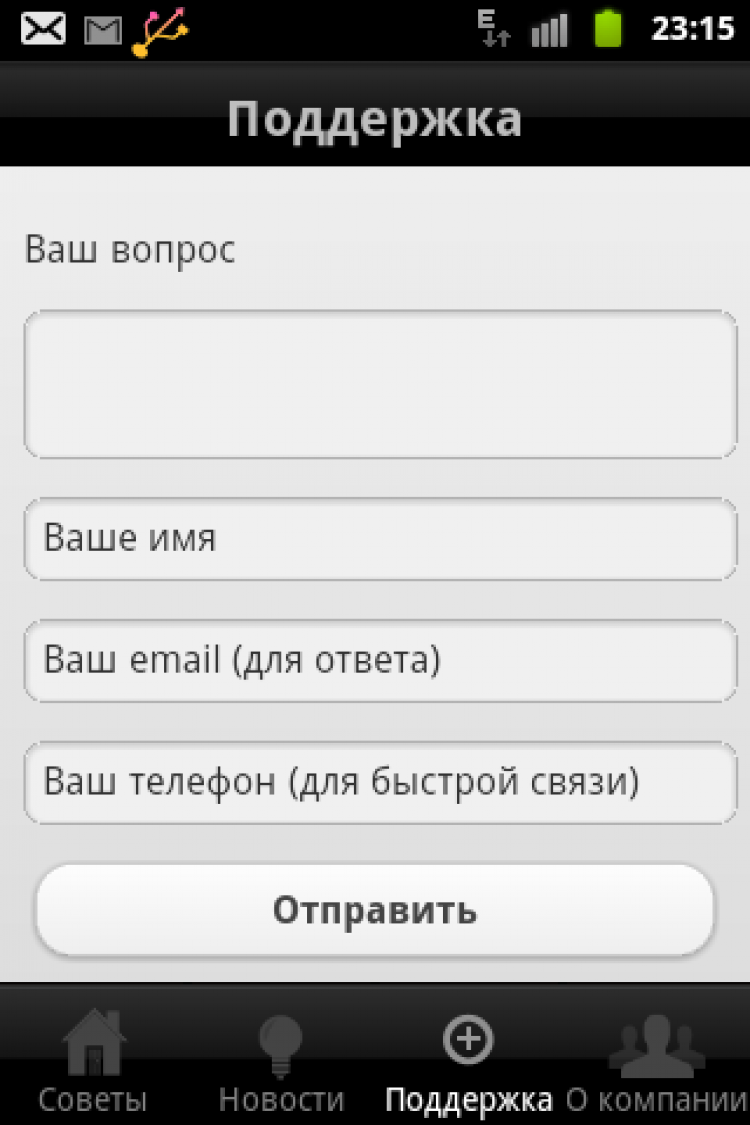Enter the "Ваш телефон" phone field
Image resolution: width=750 pixels, height=1125 pixels.
(x=380, y=782)
